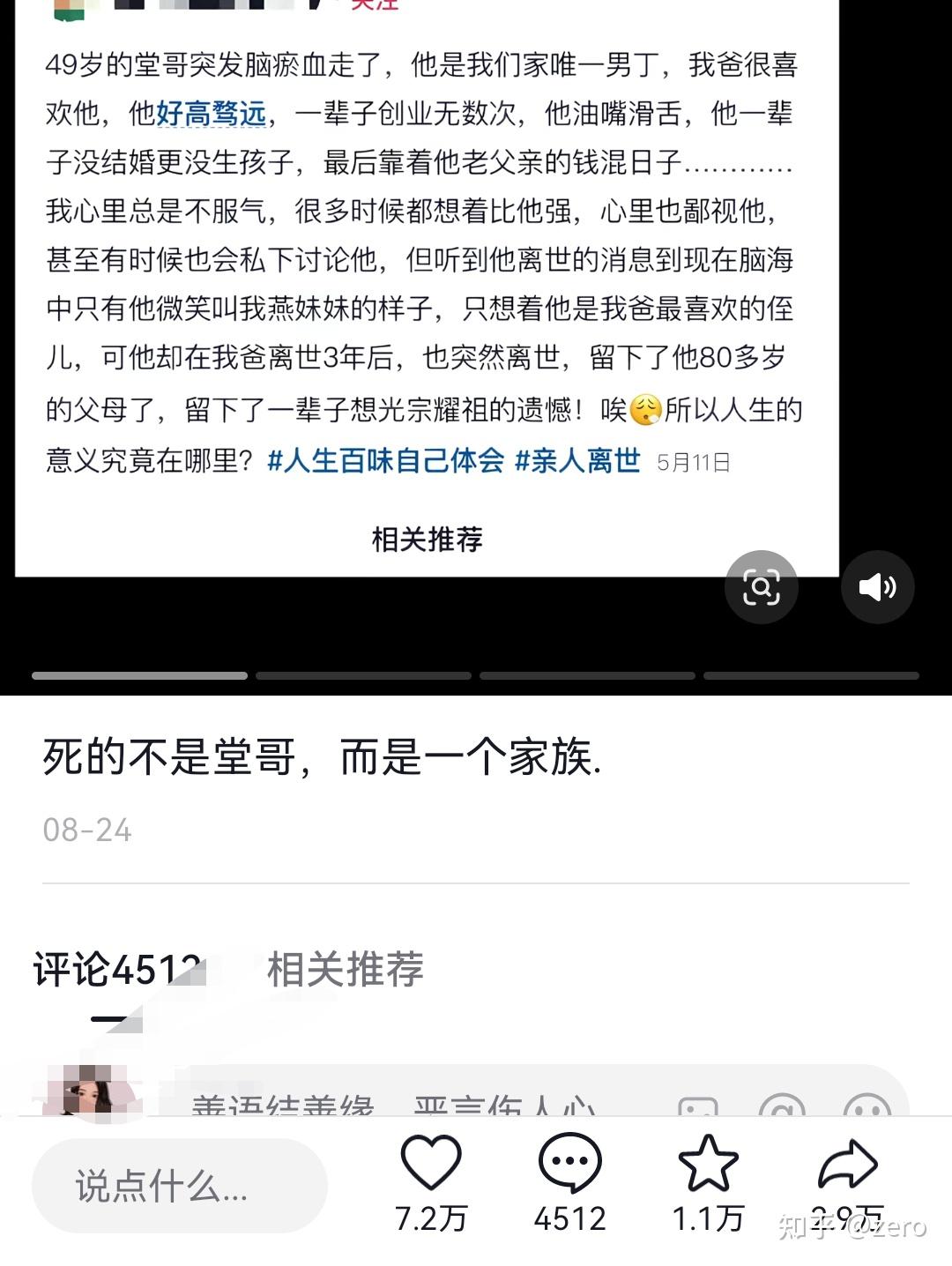Switch to the 相关推荐 tab
The width and height of the screenshot is (952, 1266).
point(345,969)
